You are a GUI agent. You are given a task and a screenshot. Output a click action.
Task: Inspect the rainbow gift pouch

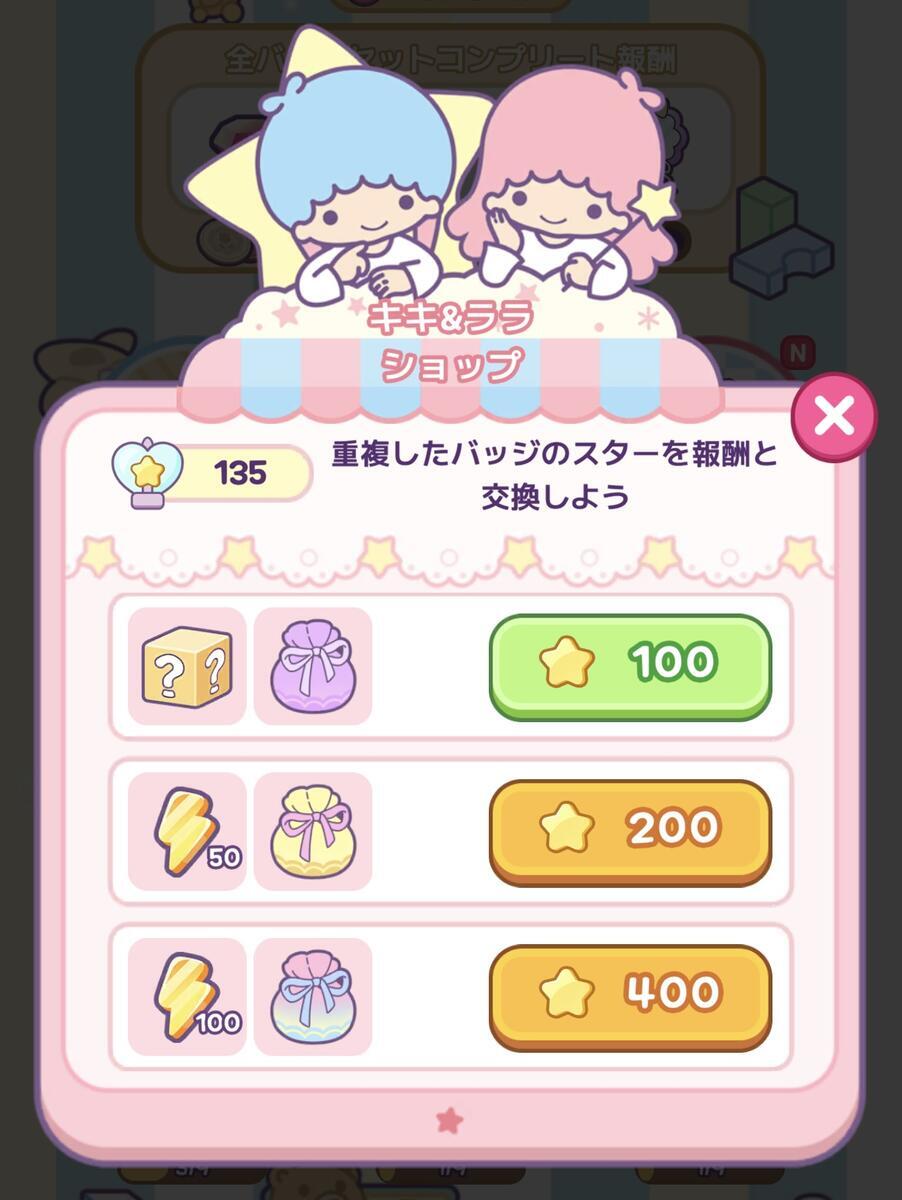[313, 996]
